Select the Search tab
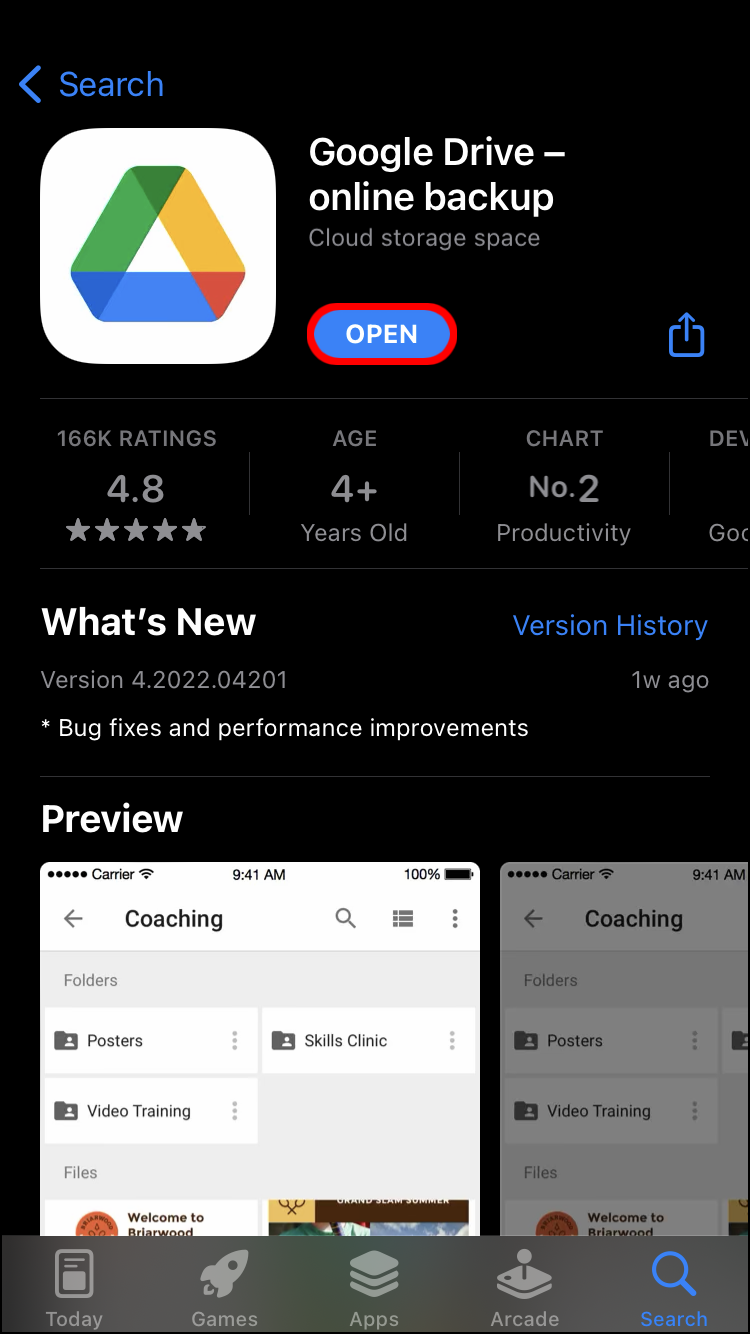This screenshot has width=750, height=1334. pos(673,1288)
